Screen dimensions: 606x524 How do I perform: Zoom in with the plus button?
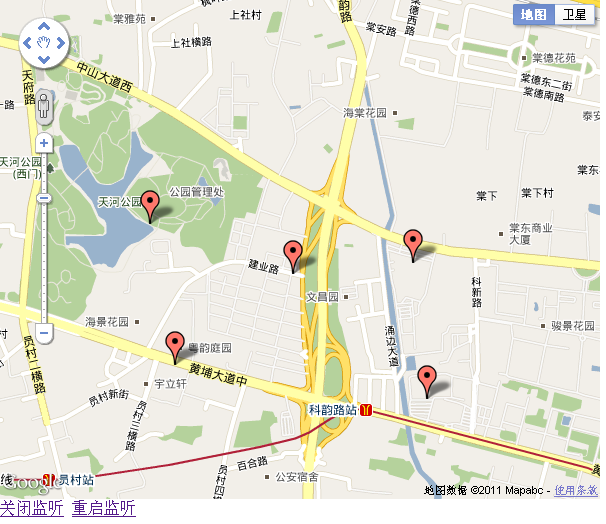pyautogui.click(x=44, y=143)
